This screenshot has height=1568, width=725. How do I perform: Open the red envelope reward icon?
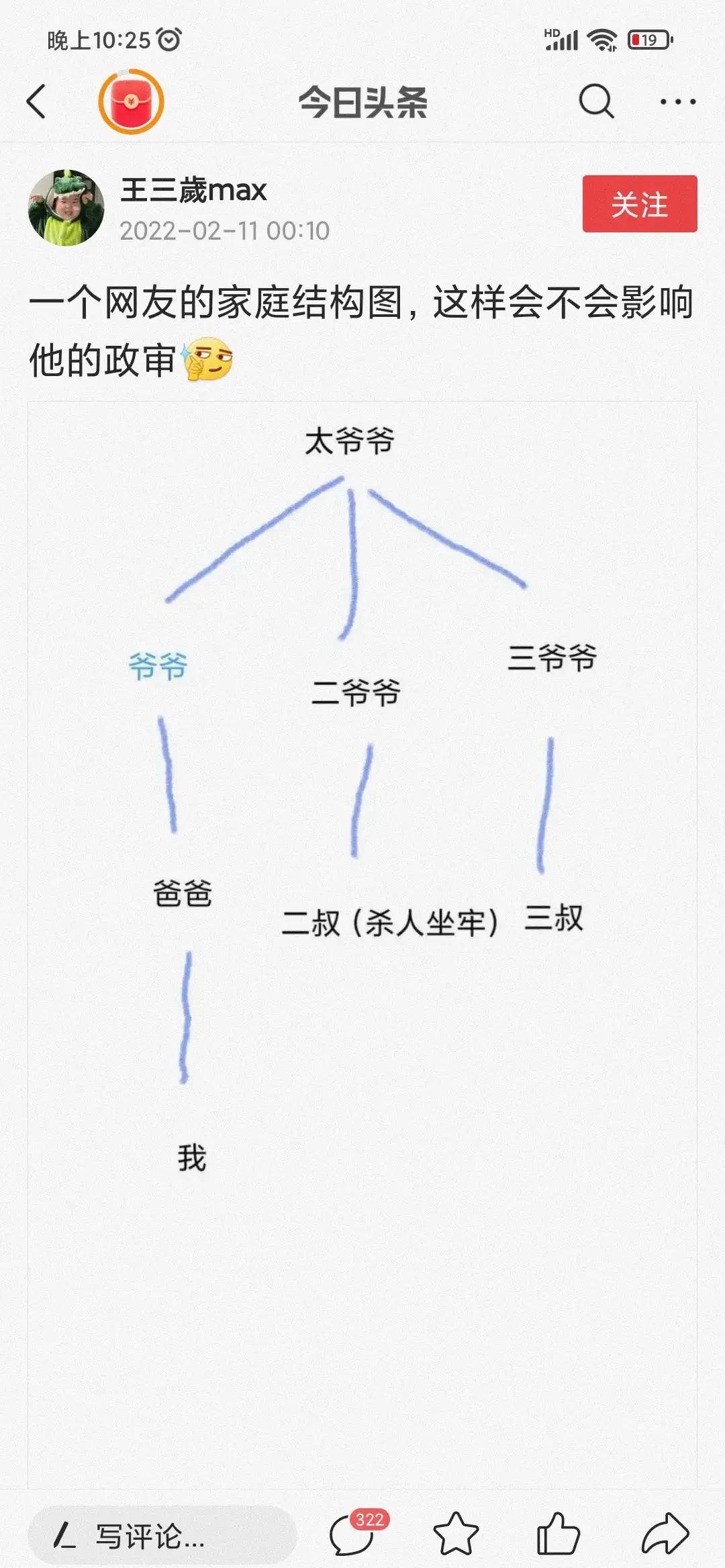(x=131, y=102)
